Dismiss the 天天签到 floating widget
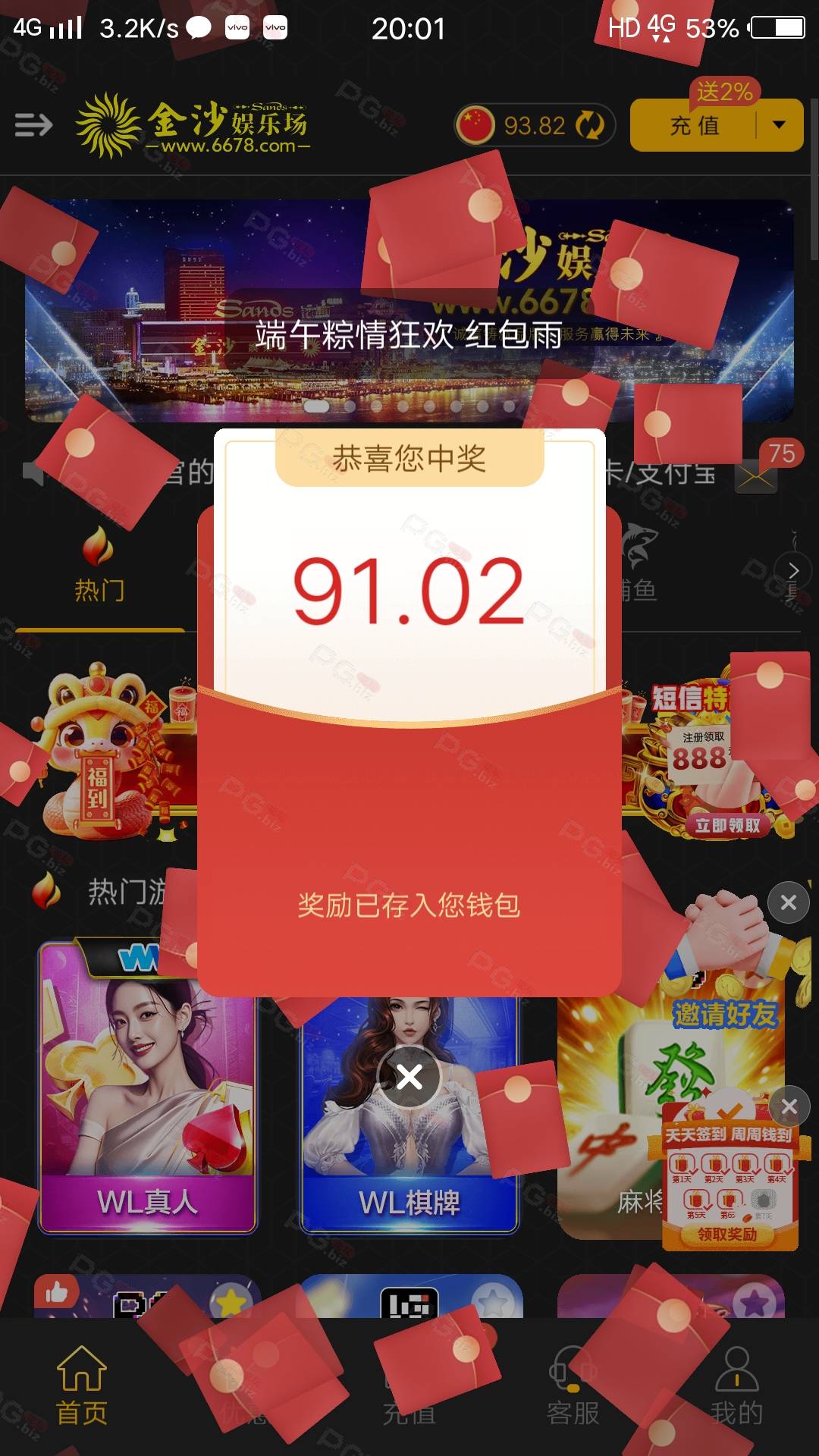 pos(789,1106)
